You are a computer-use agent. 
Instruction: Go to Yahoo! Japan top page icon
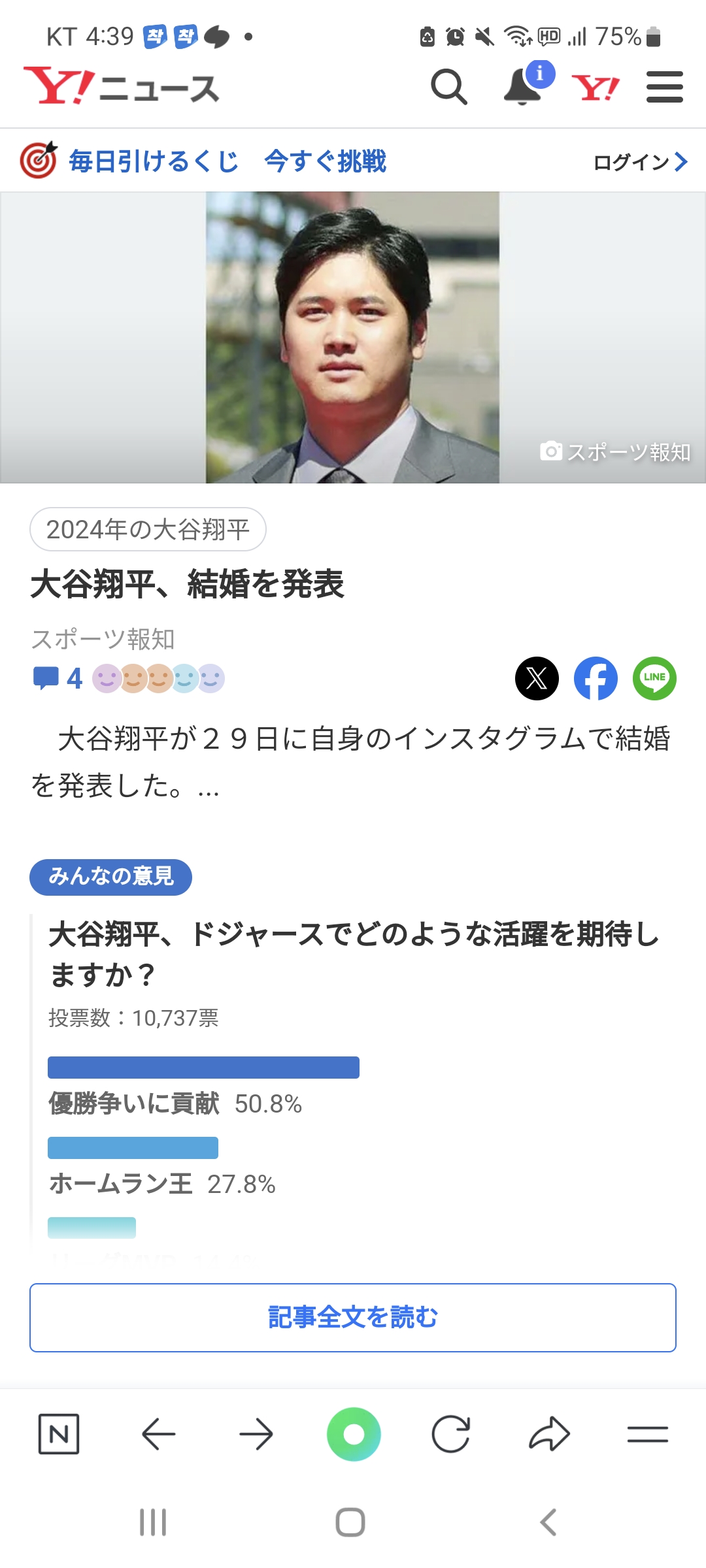pyautogui.click(x=595, y=88)
